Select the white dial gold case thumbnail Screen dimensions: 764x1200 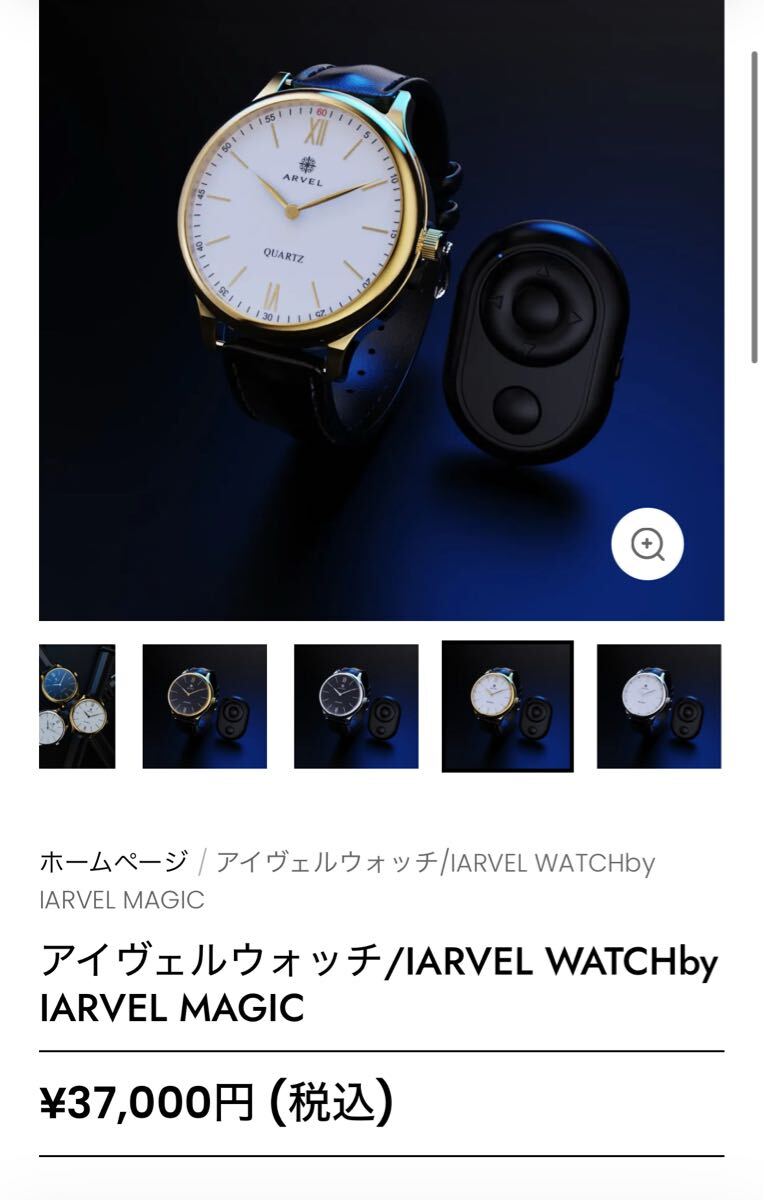(x=508, y=706)
